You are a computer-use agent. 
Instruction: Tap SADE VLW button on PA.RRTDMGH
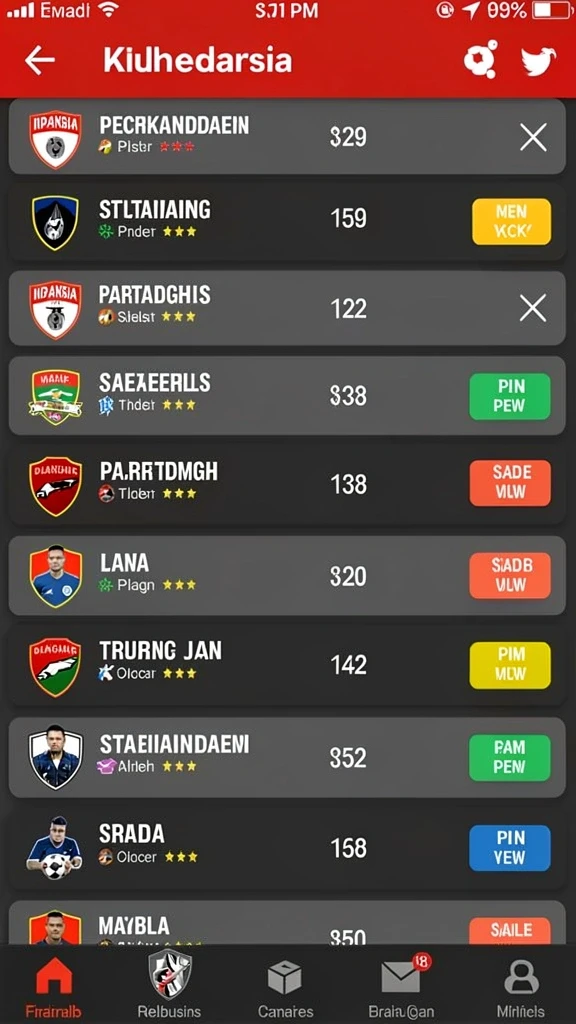tap(510, 483)
